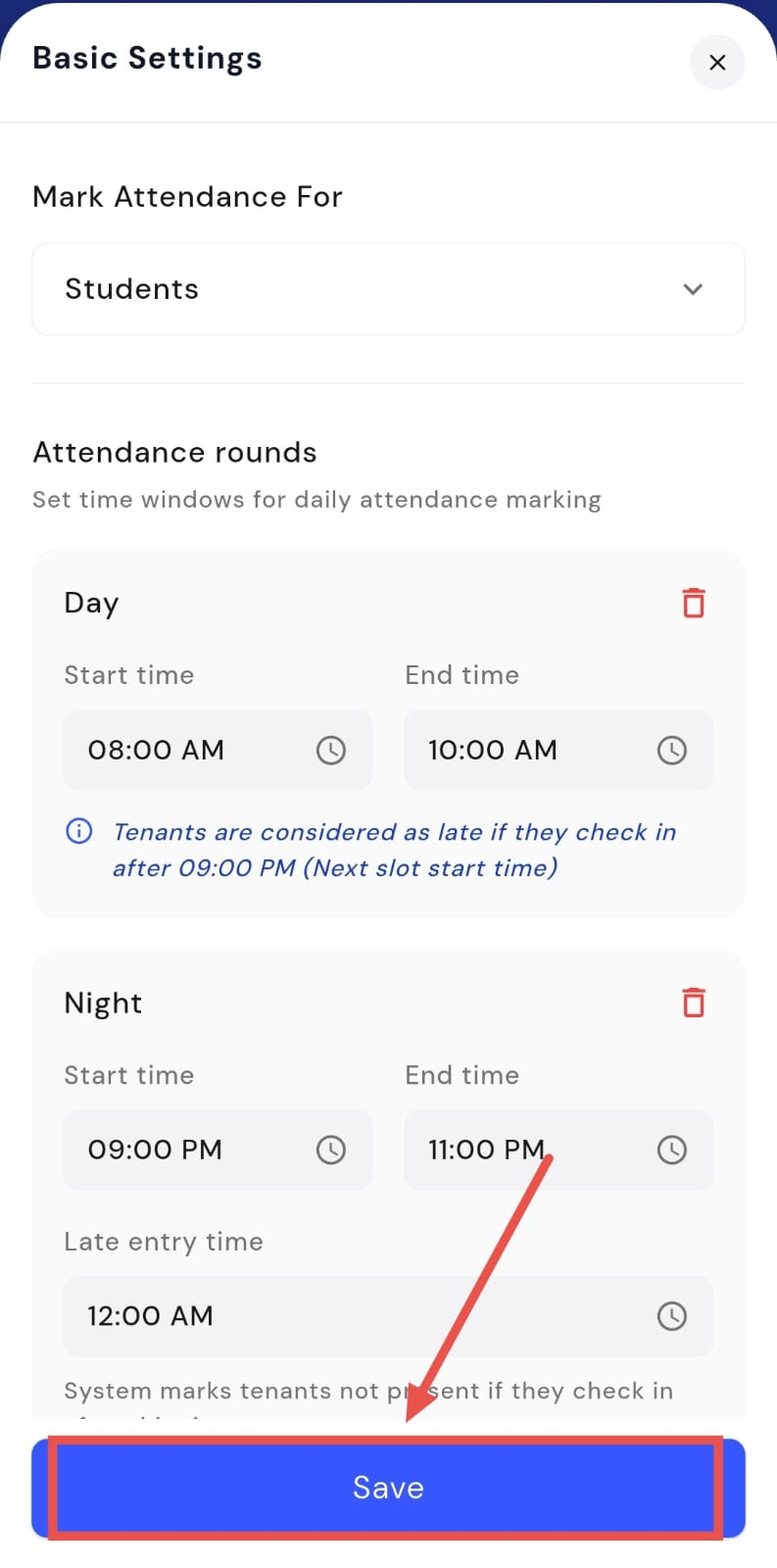
Task: Set late entry time 12:00 AM
Action: [x=388, y=1316]
